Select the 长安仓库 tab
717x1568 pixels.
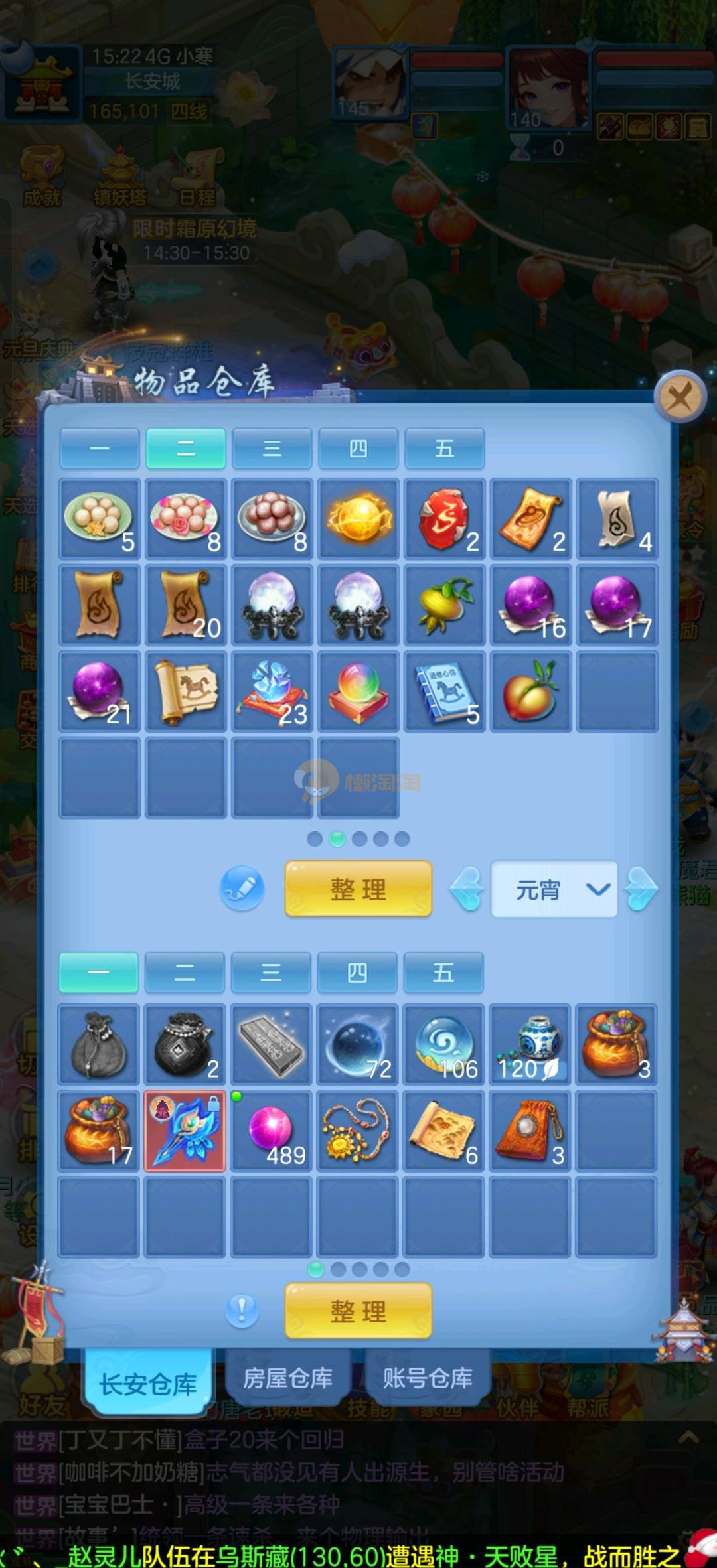point(148,1384)
